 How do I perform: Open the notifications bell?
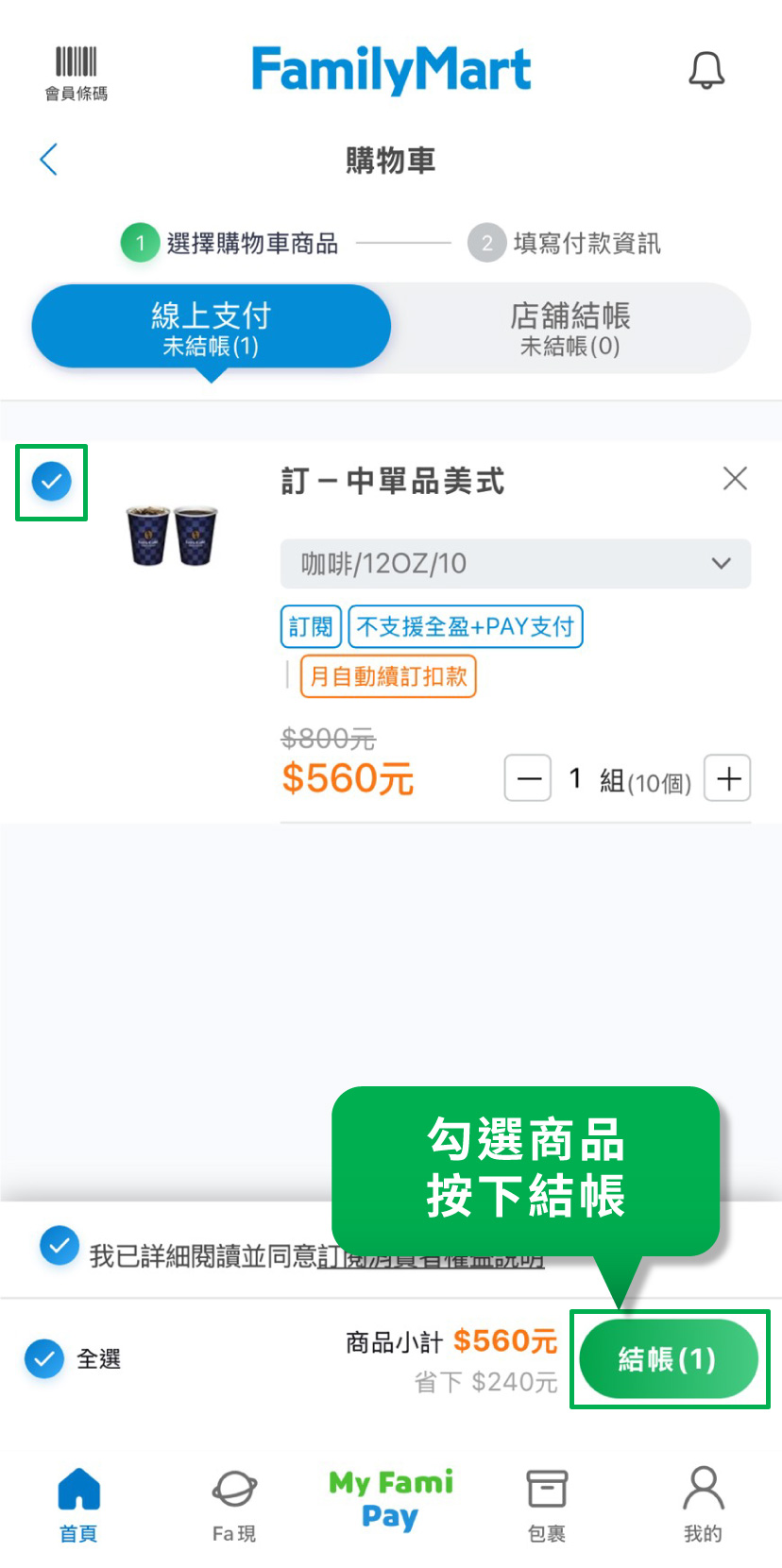(x=705, y=71)
